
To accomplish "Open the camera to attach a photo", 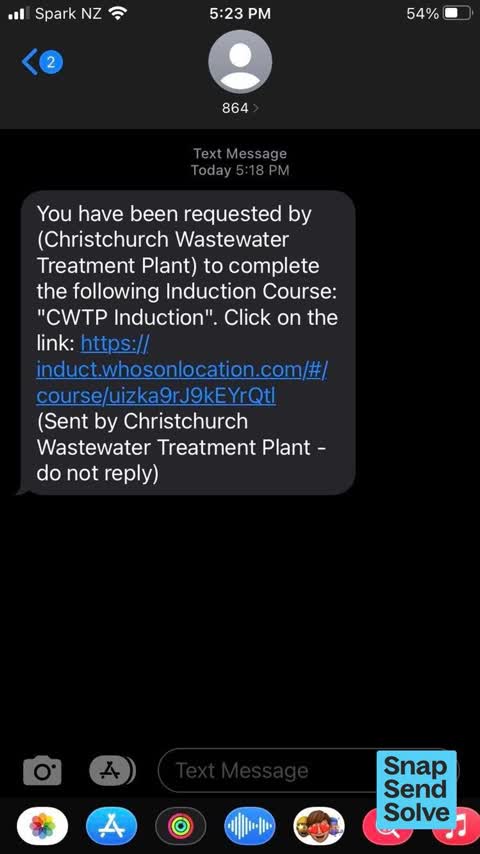I will click(x=42, y=771).
